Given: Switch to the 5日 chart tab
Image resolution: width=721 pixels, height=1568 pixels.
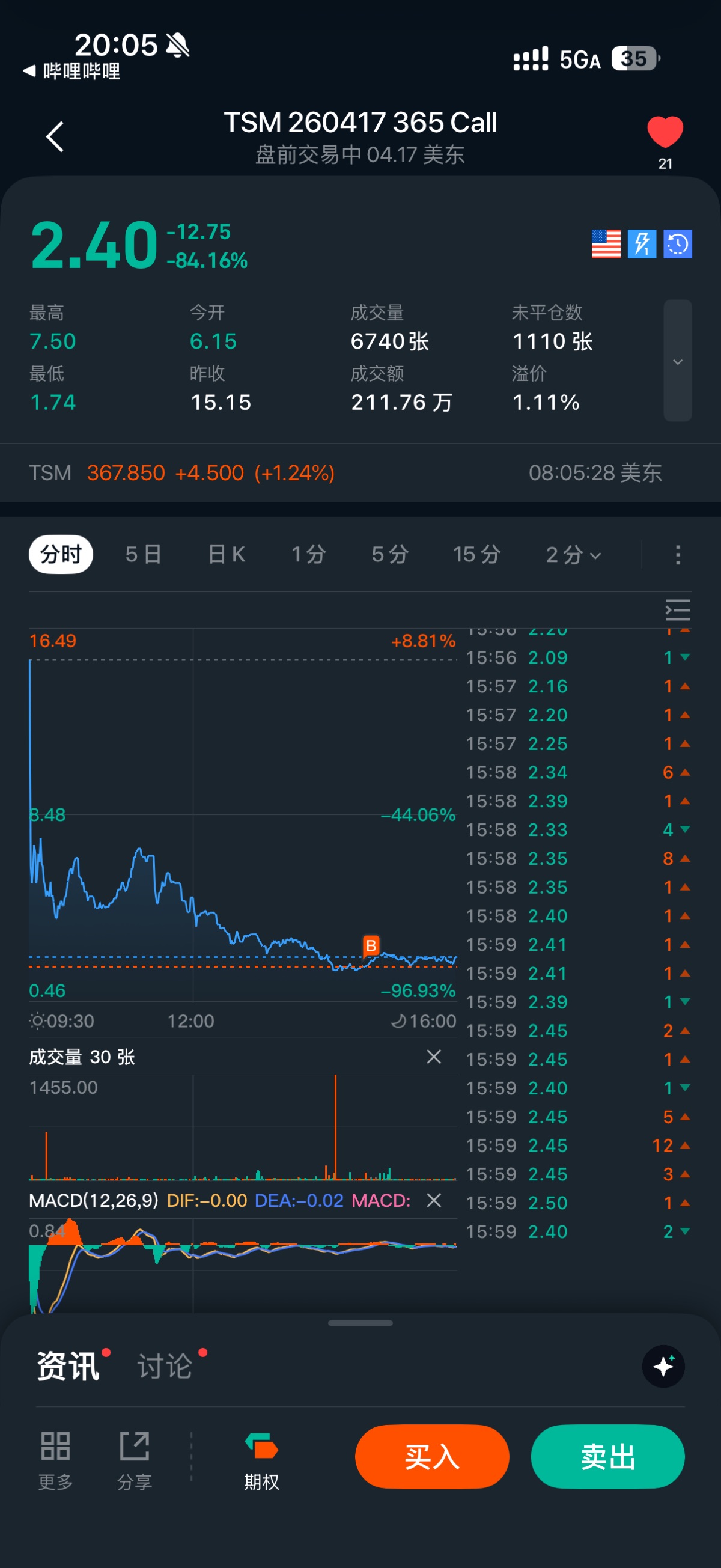Looking at the screenshot, I should (144, 555).
